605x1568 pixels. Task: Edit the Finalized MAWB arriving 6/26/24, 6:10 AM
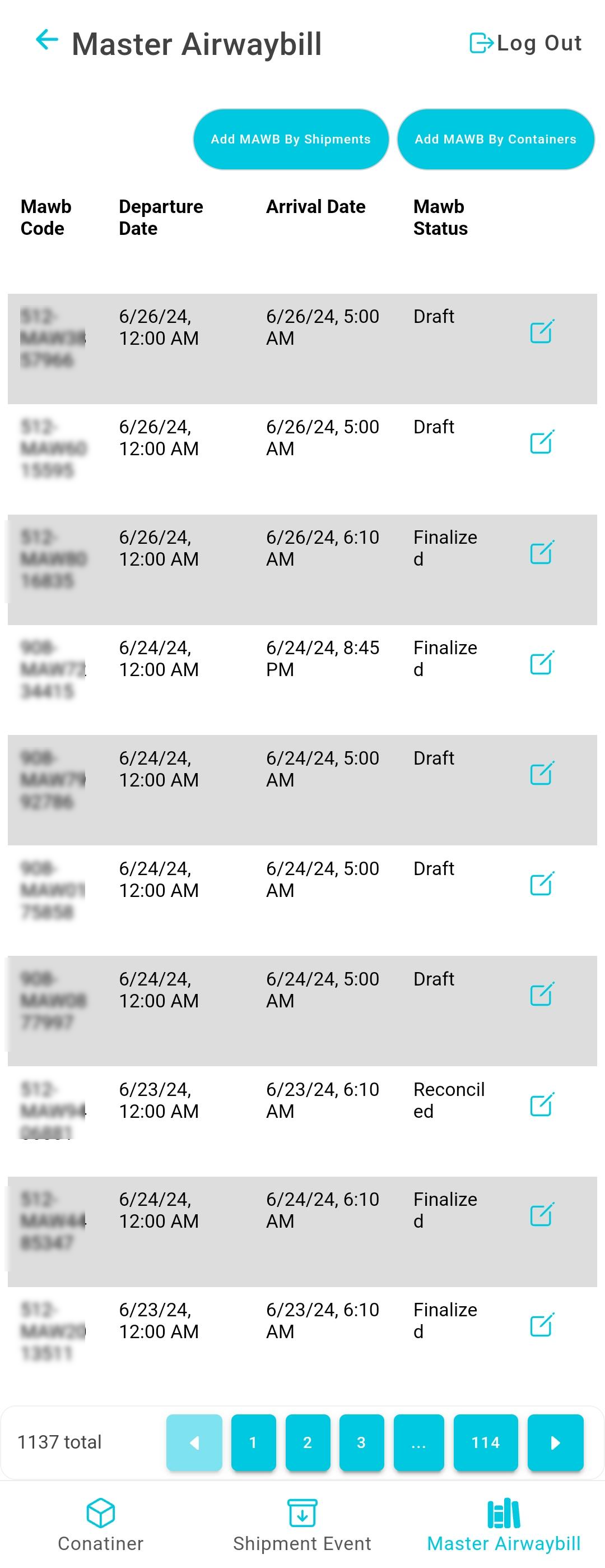[x=541, y=553]
